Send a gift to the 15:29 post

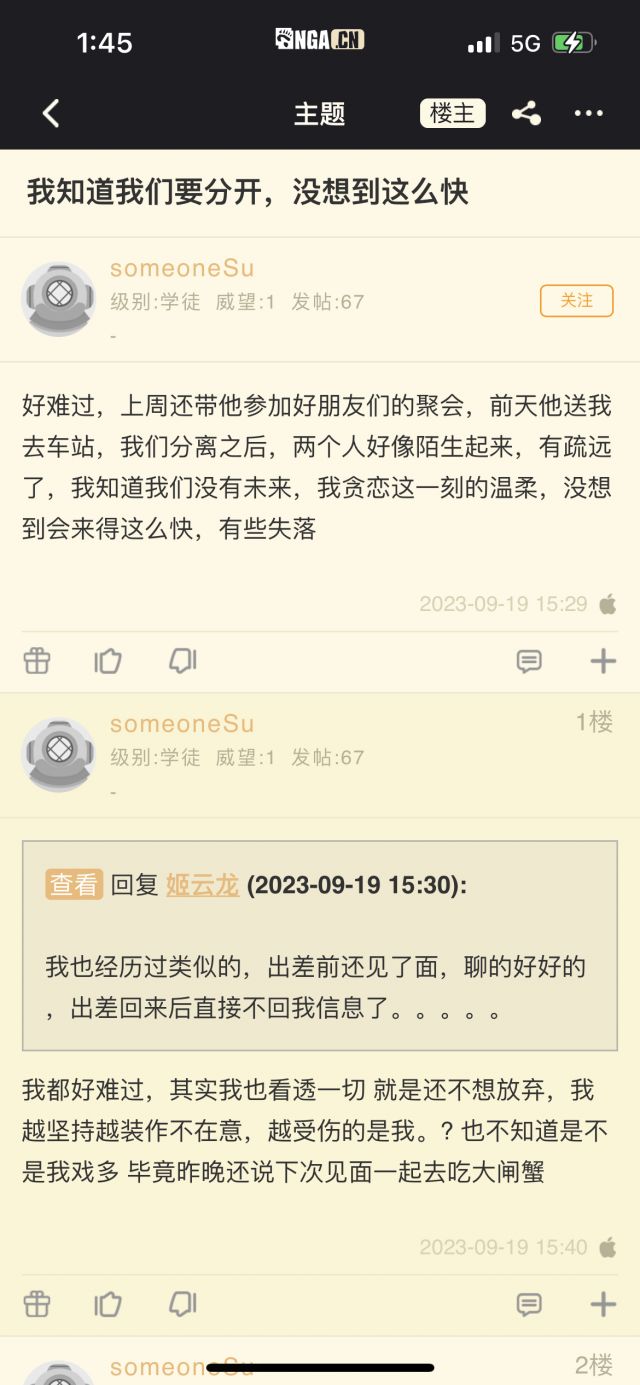pos(37,661)
